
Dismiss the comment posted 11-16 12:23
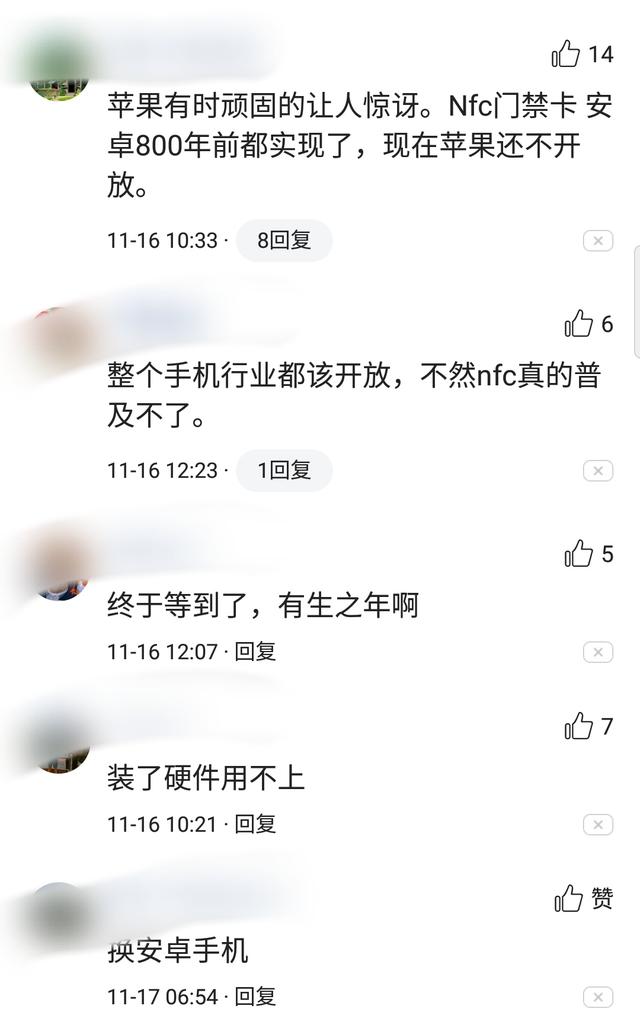click(x=598, y=471)
